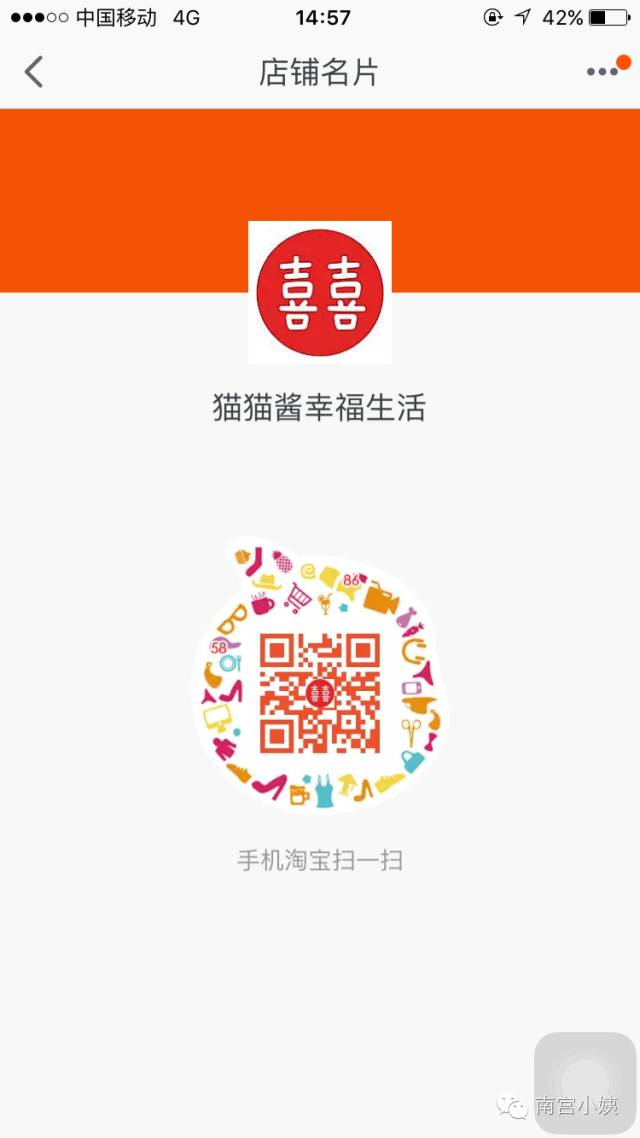Open the three-dot overflow menu
This screenshot has width=640, height=1138.
point(602,72)
